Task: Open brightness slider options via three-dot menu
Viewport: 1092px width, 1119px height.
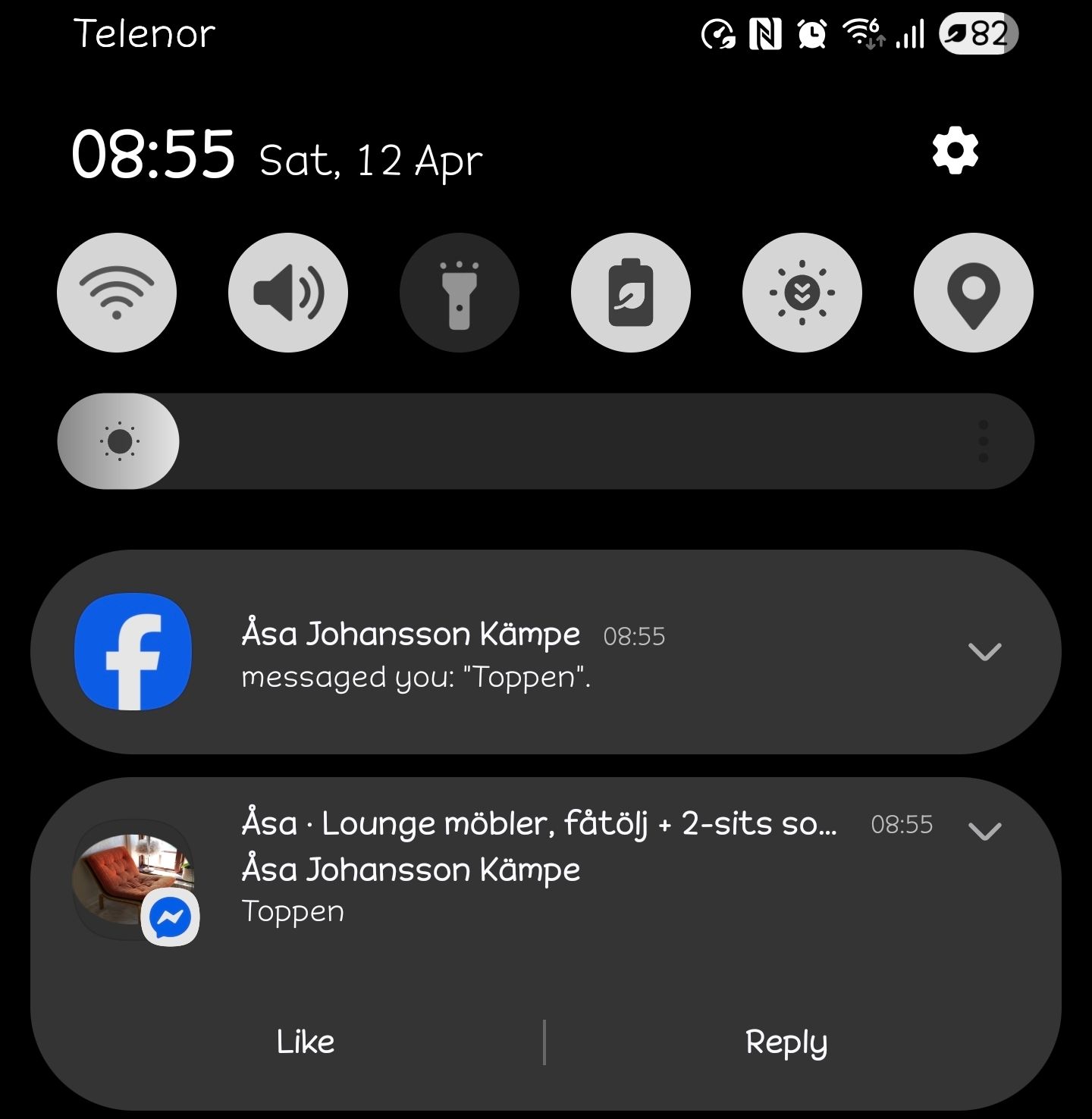Action: click(984, 441)
